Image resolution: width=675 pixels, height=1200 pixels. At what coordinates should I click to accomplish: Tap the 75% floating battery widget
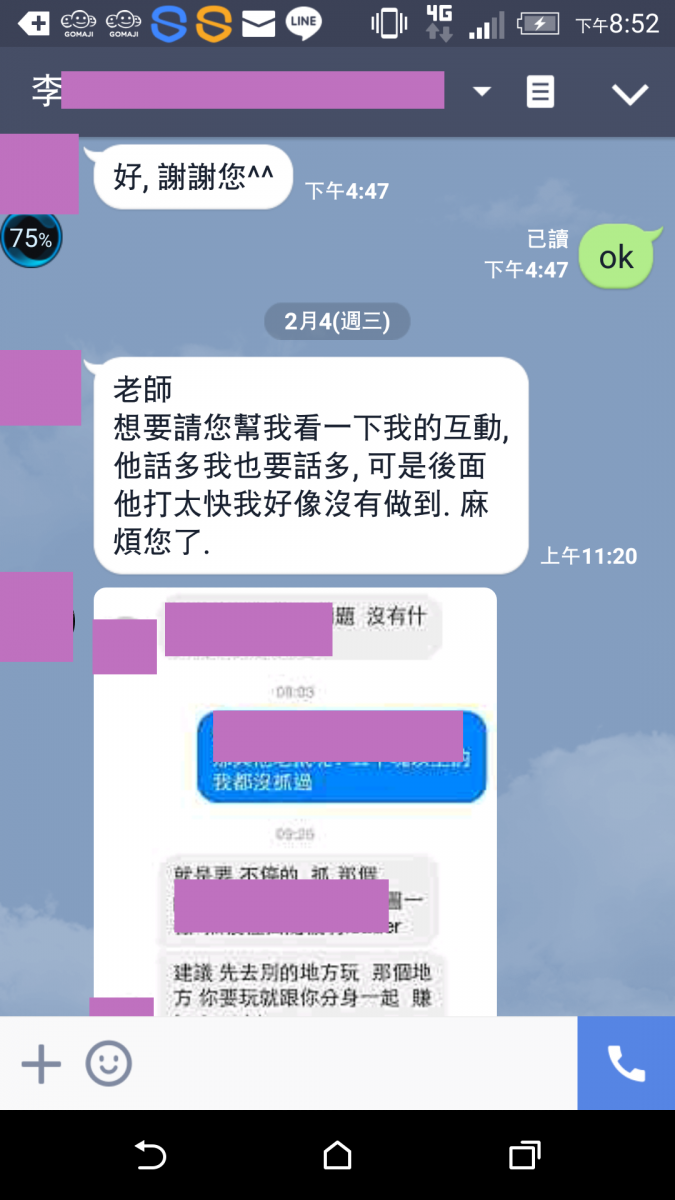coord(31,239)
